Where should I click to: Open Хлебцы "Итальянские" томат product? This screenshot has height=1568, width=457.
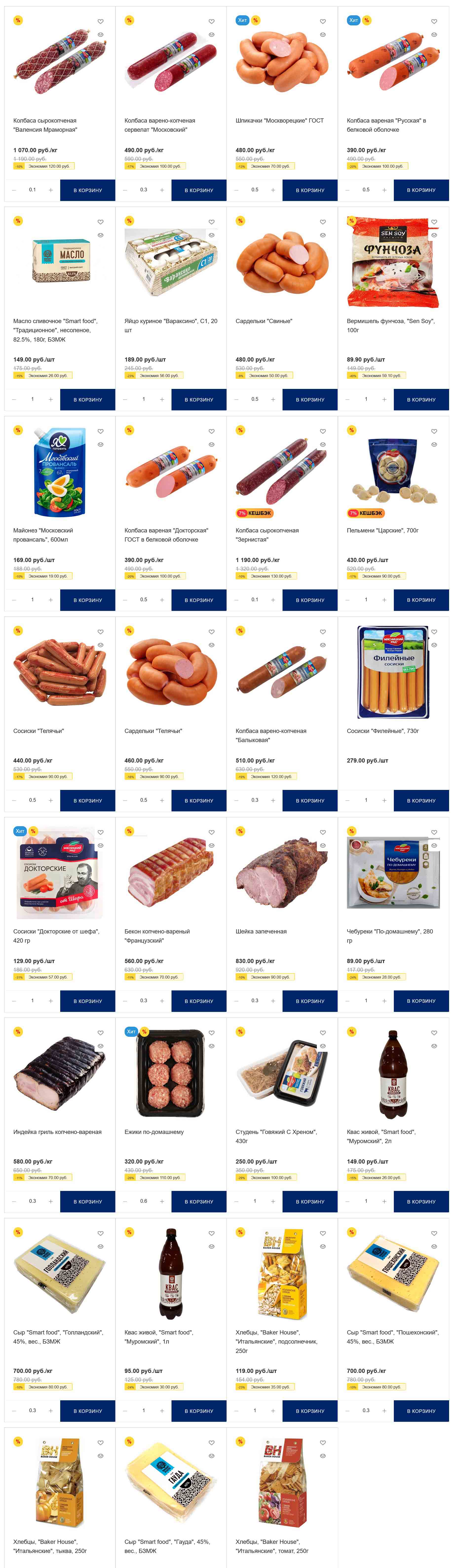(272, 1546)
